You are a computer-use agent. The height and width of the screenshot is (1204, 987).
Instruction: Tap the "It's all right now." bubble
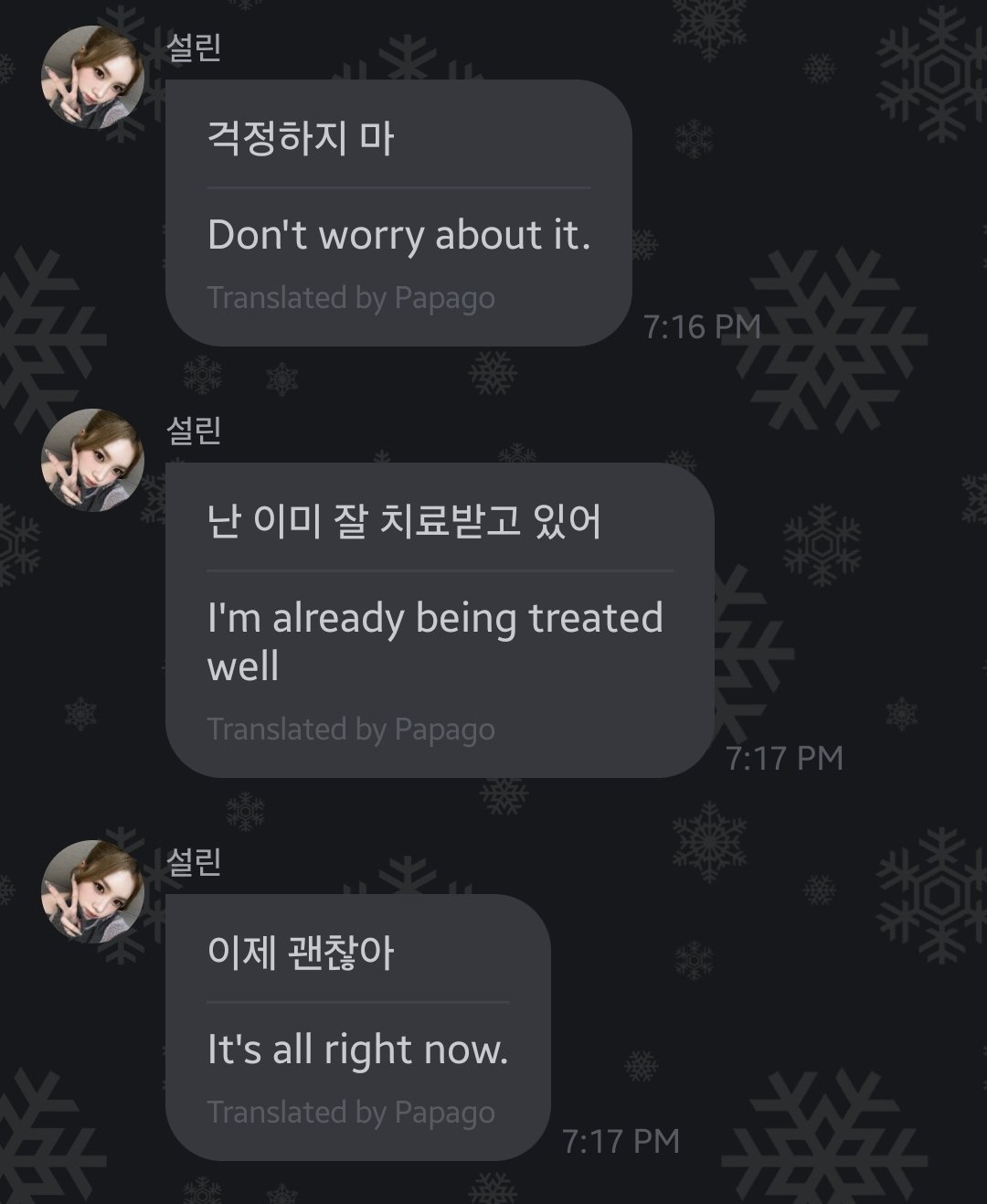(x=357, y=1028)
